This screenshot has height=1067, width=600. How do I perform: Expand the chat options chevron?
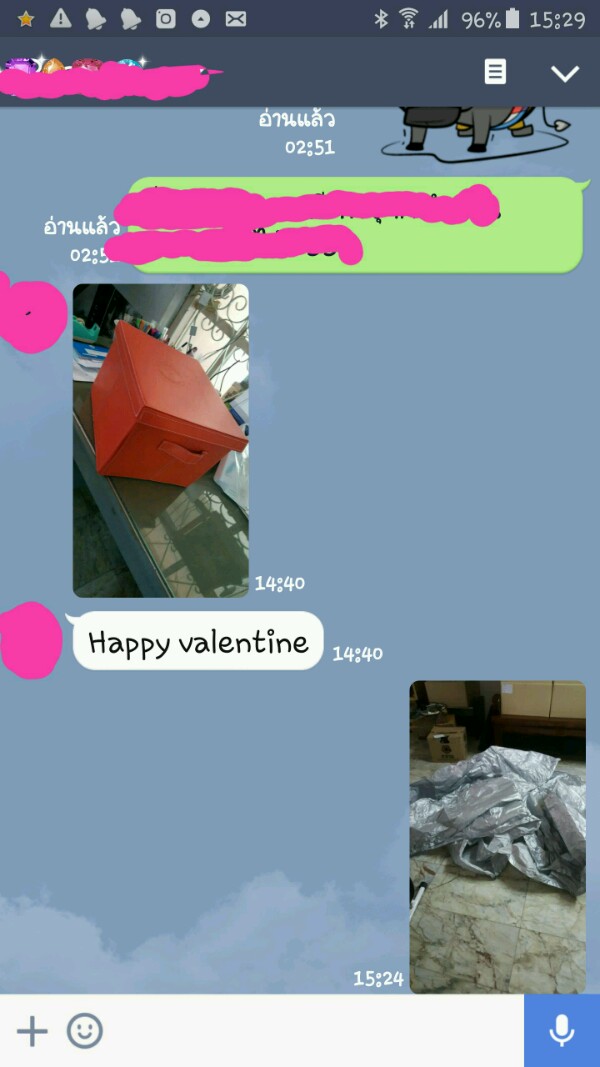click(x=565, y=73)
